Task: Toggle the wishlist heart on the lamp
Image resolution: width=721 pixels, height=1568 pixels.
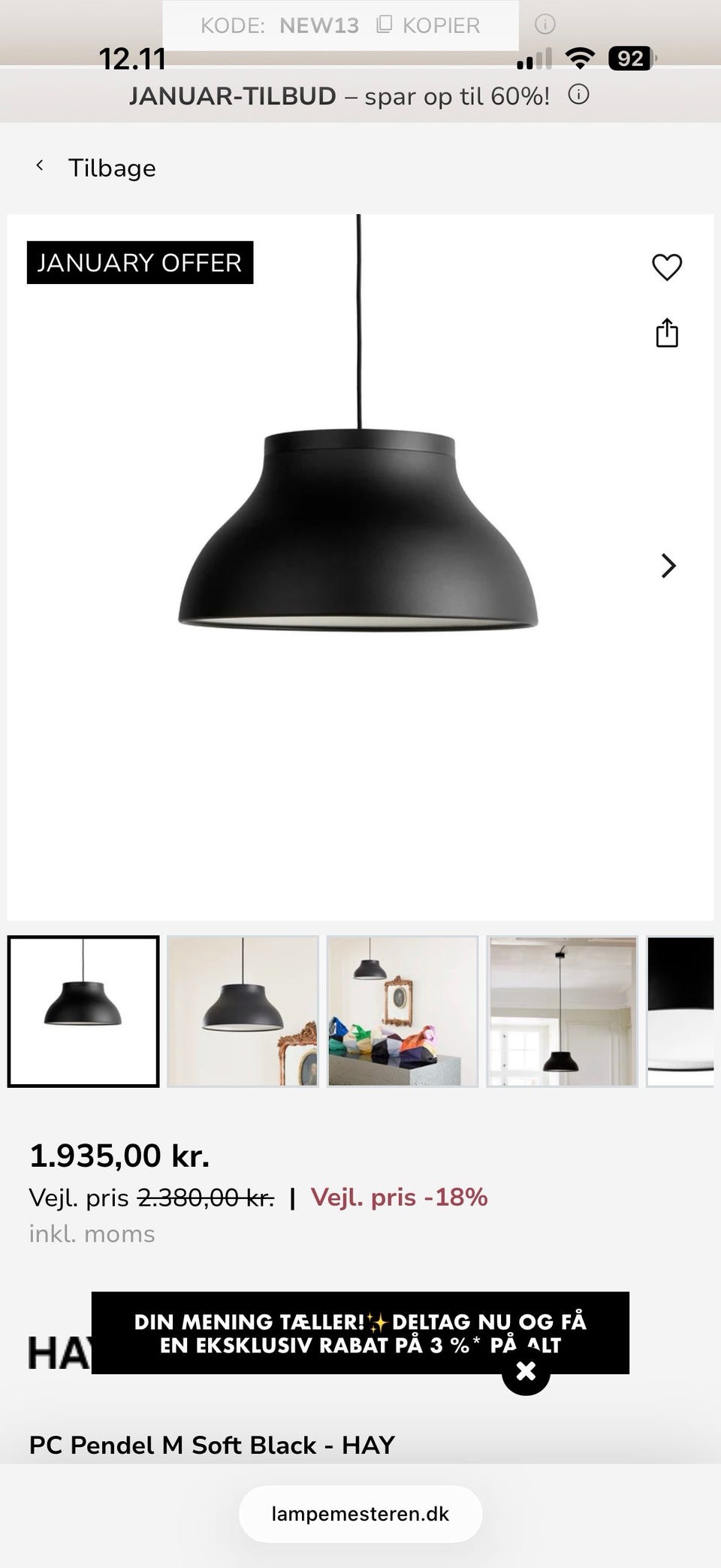Action: tap(667, 268)
